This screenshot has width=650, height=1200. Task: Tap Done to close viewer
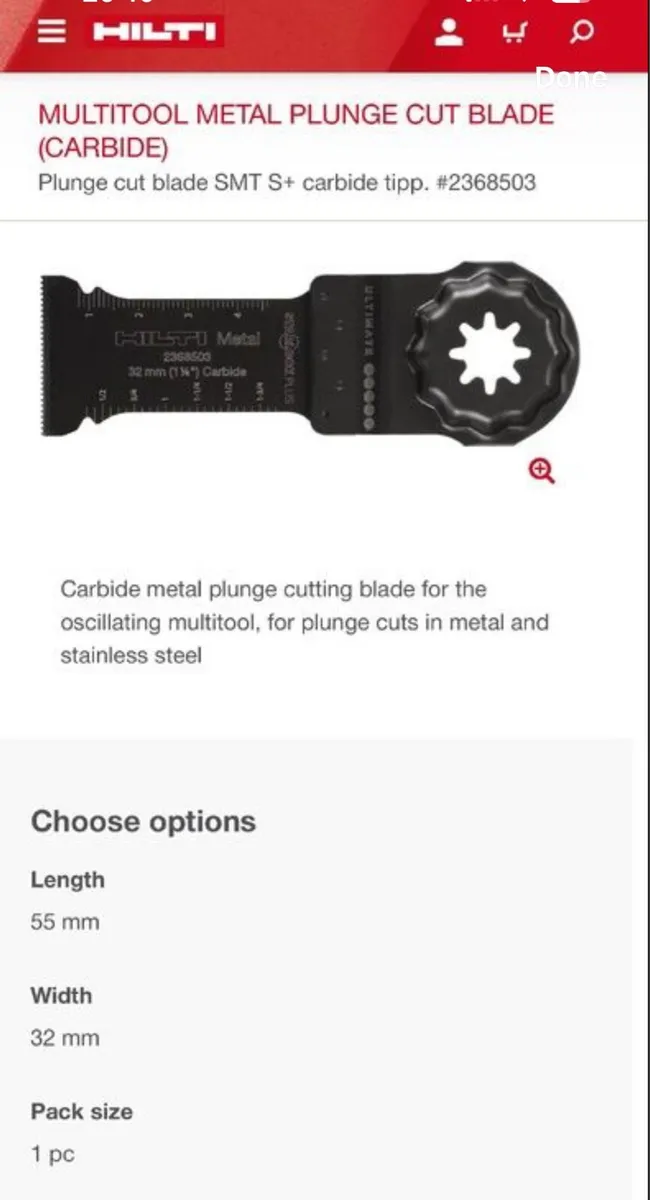[571, 78]
